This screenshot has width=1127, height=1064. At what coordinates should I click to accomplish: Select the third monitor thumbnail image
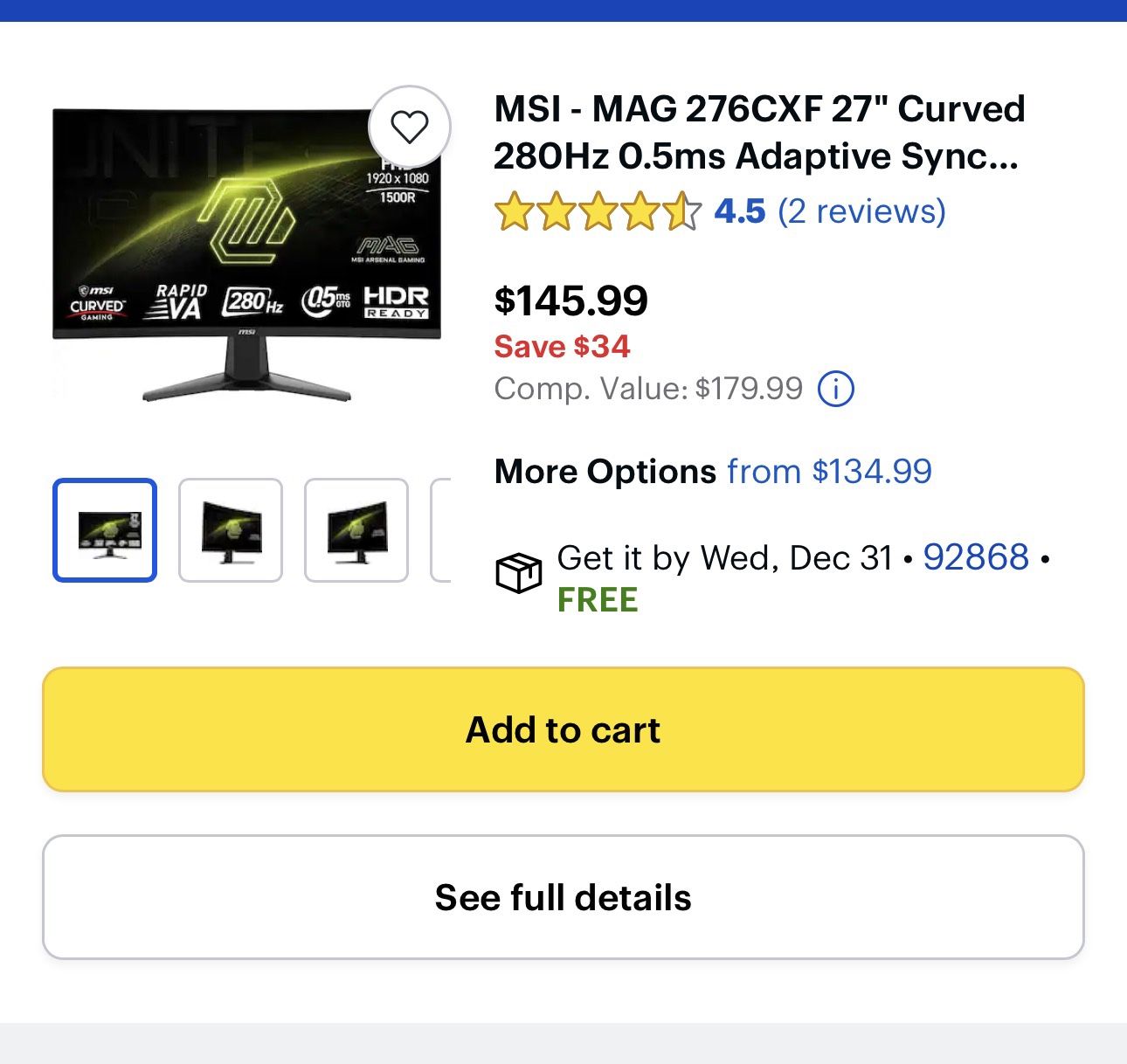(356, 530)
